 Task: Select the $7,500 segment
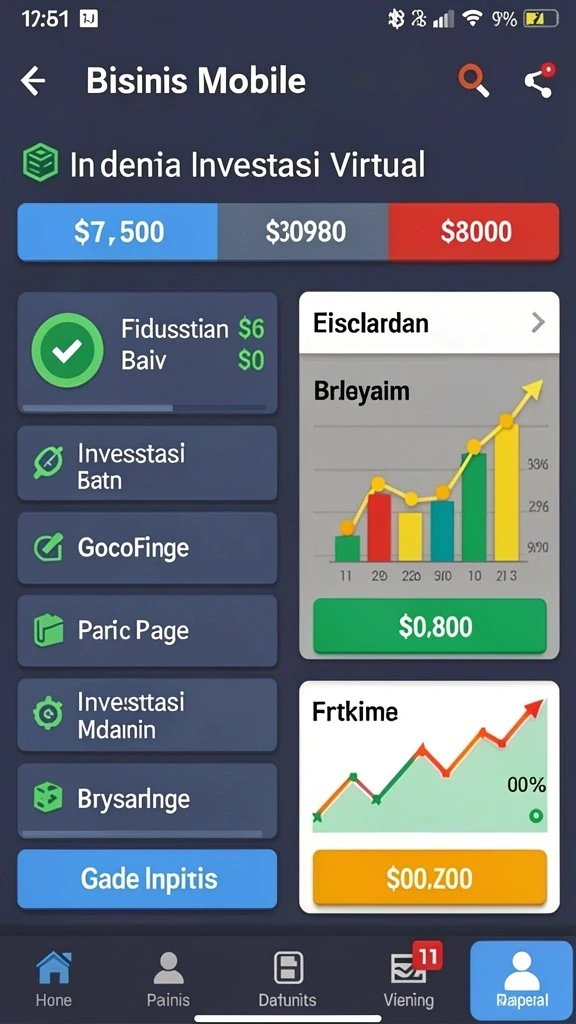[x=118, y=232]
